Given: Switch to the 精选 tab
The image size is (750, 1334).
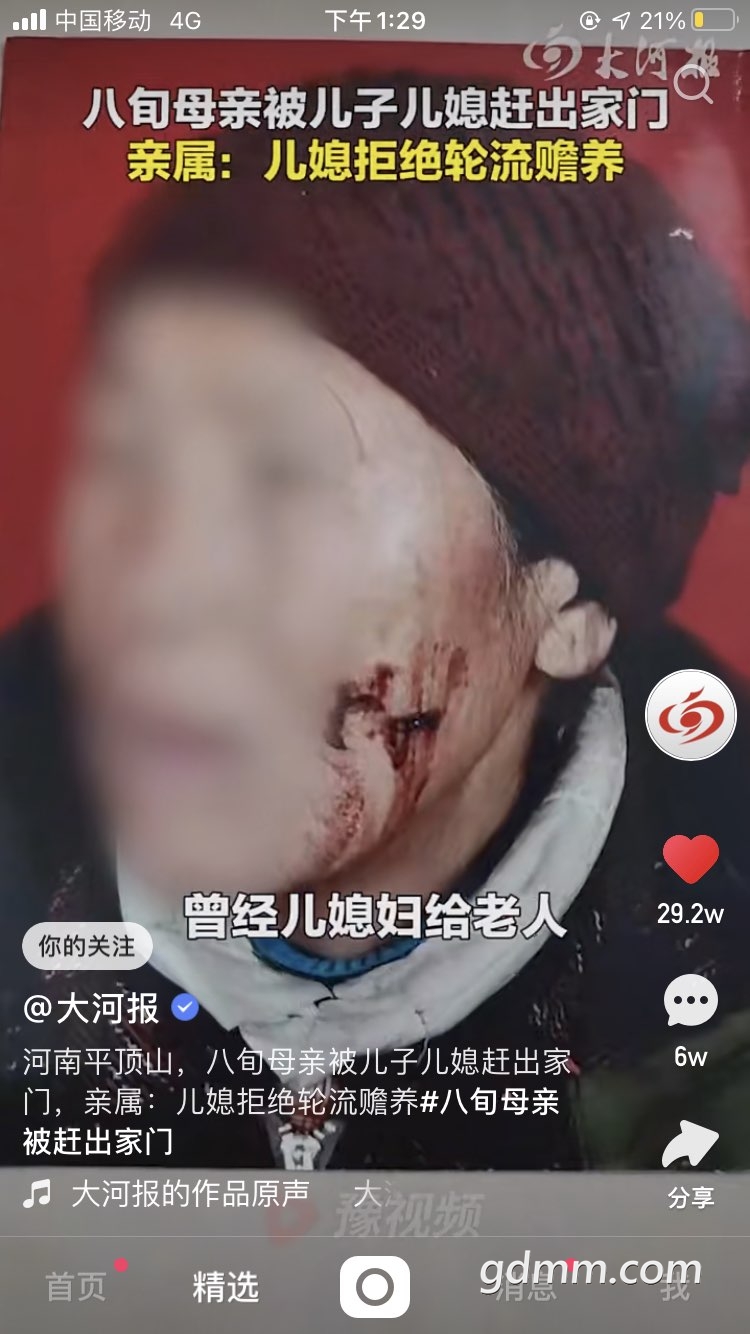Looking at the screenshot, I should coord(226,1287).
